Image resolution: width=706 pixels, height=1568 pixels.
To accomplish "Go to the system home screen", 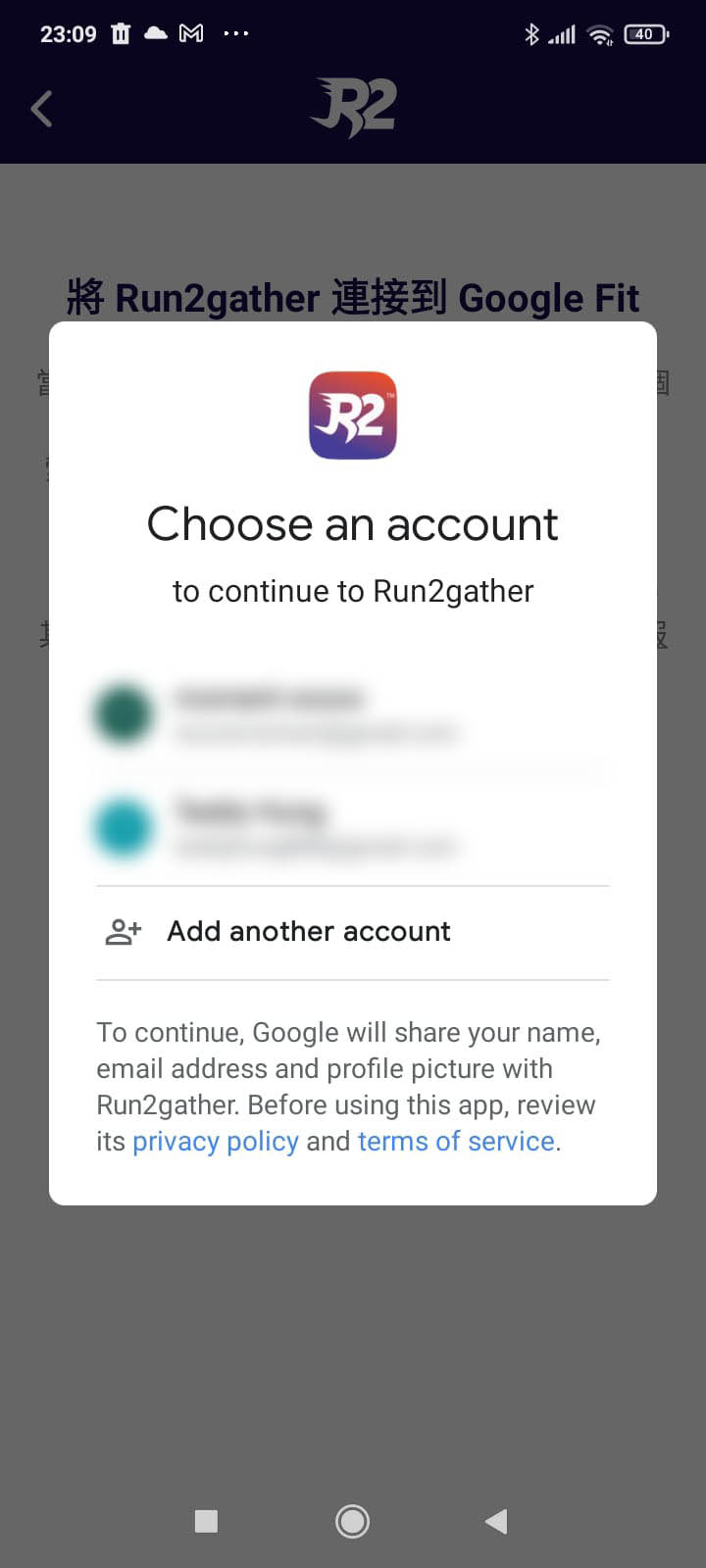I will 353,1521.
